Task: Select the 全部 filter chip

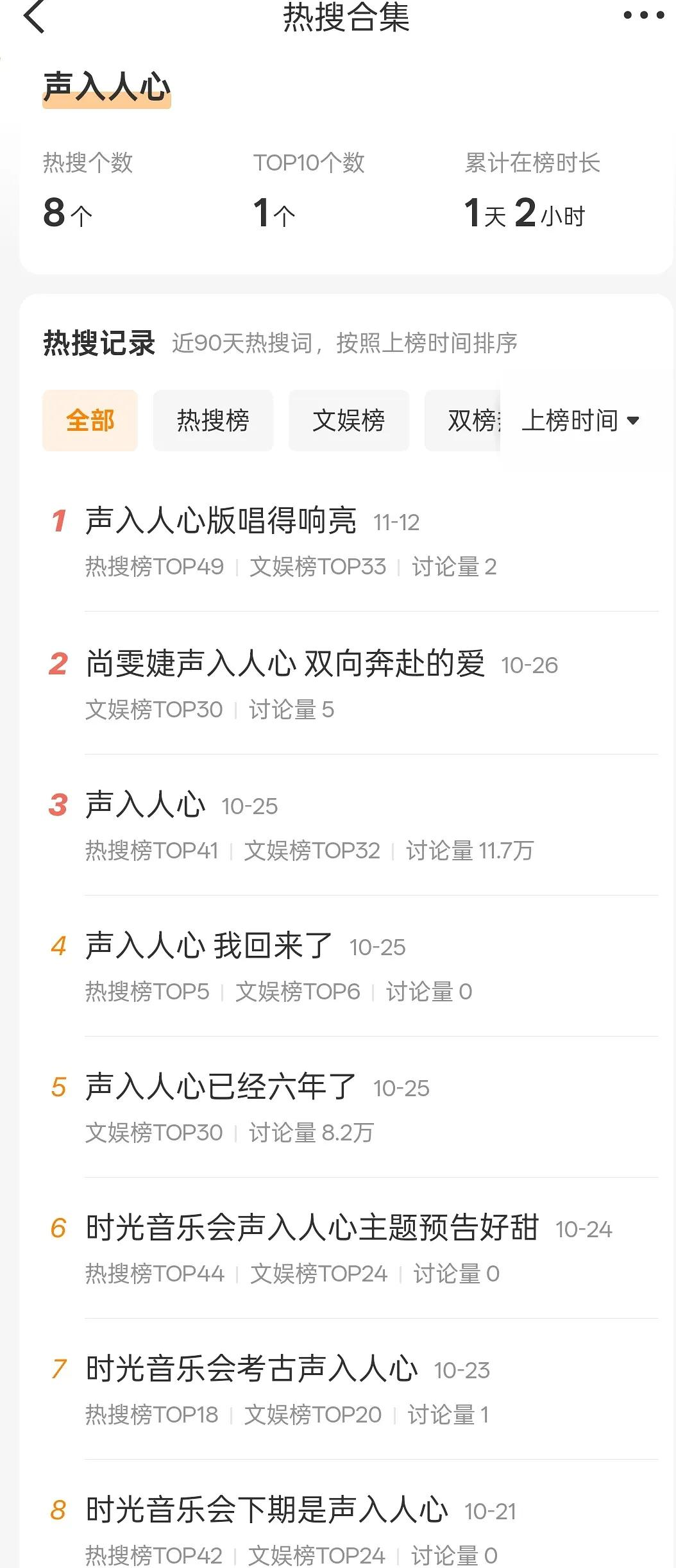Action: [x=90, y=421]
